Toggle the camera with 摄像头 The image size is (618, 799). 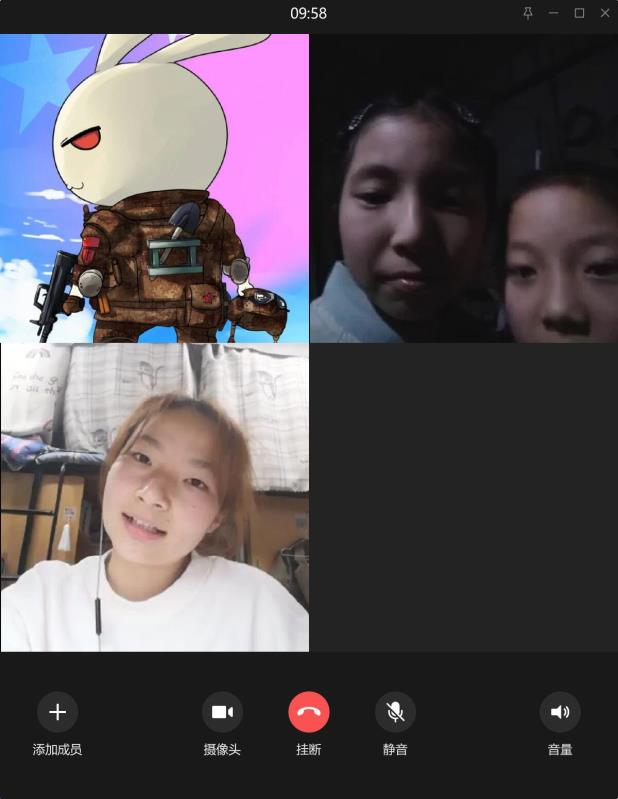222,712
